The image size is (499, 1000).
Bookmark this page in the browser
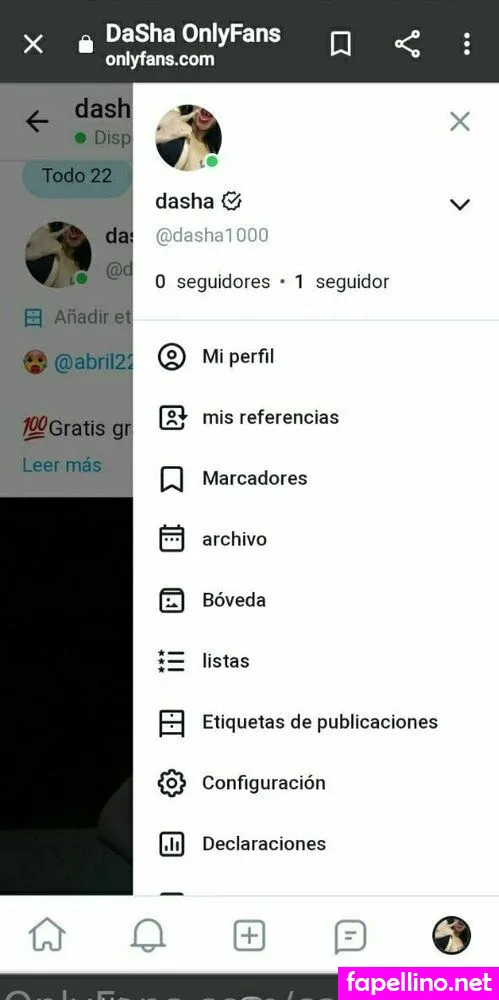coord(341,44)
